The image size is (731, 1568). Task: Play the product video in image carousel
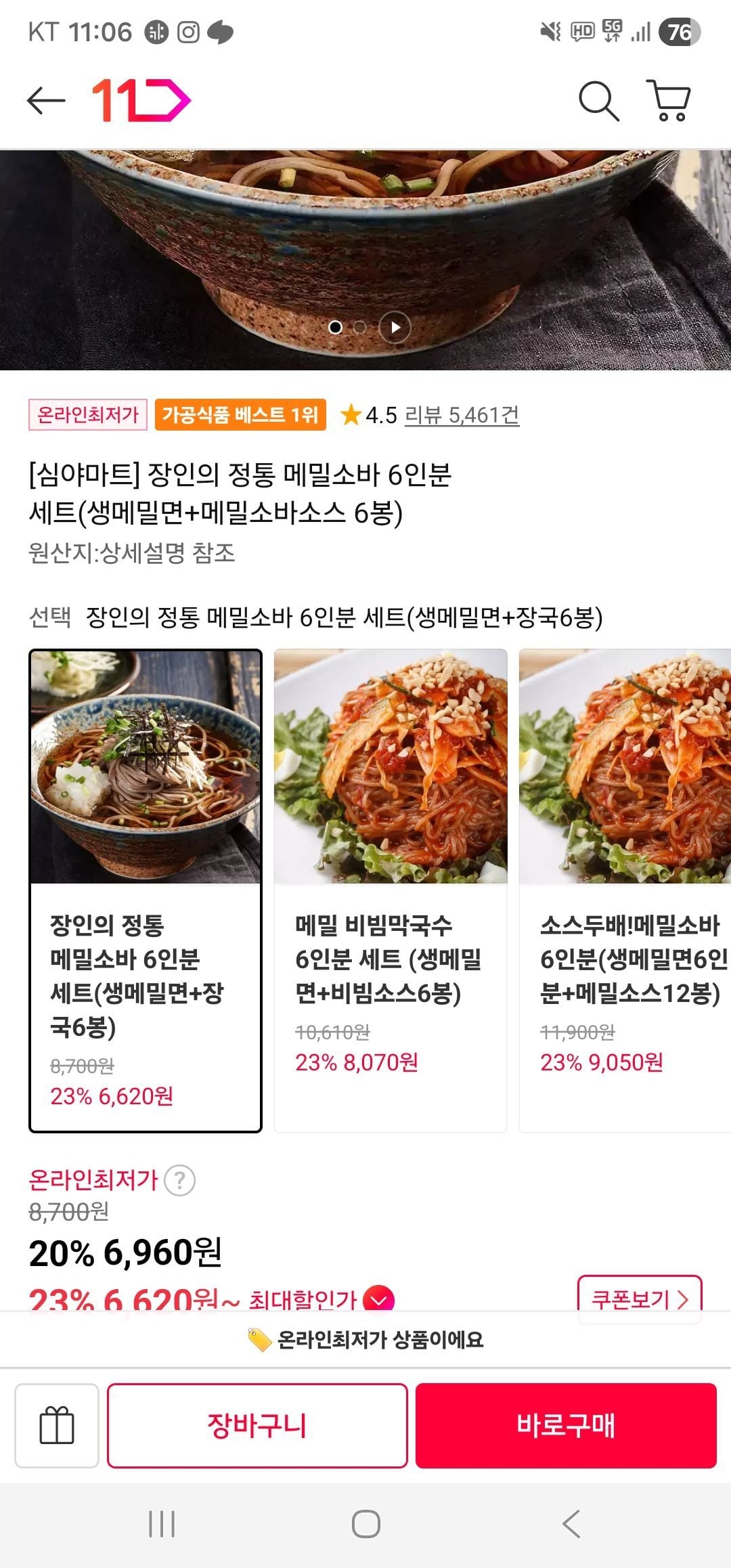point(395,328)
